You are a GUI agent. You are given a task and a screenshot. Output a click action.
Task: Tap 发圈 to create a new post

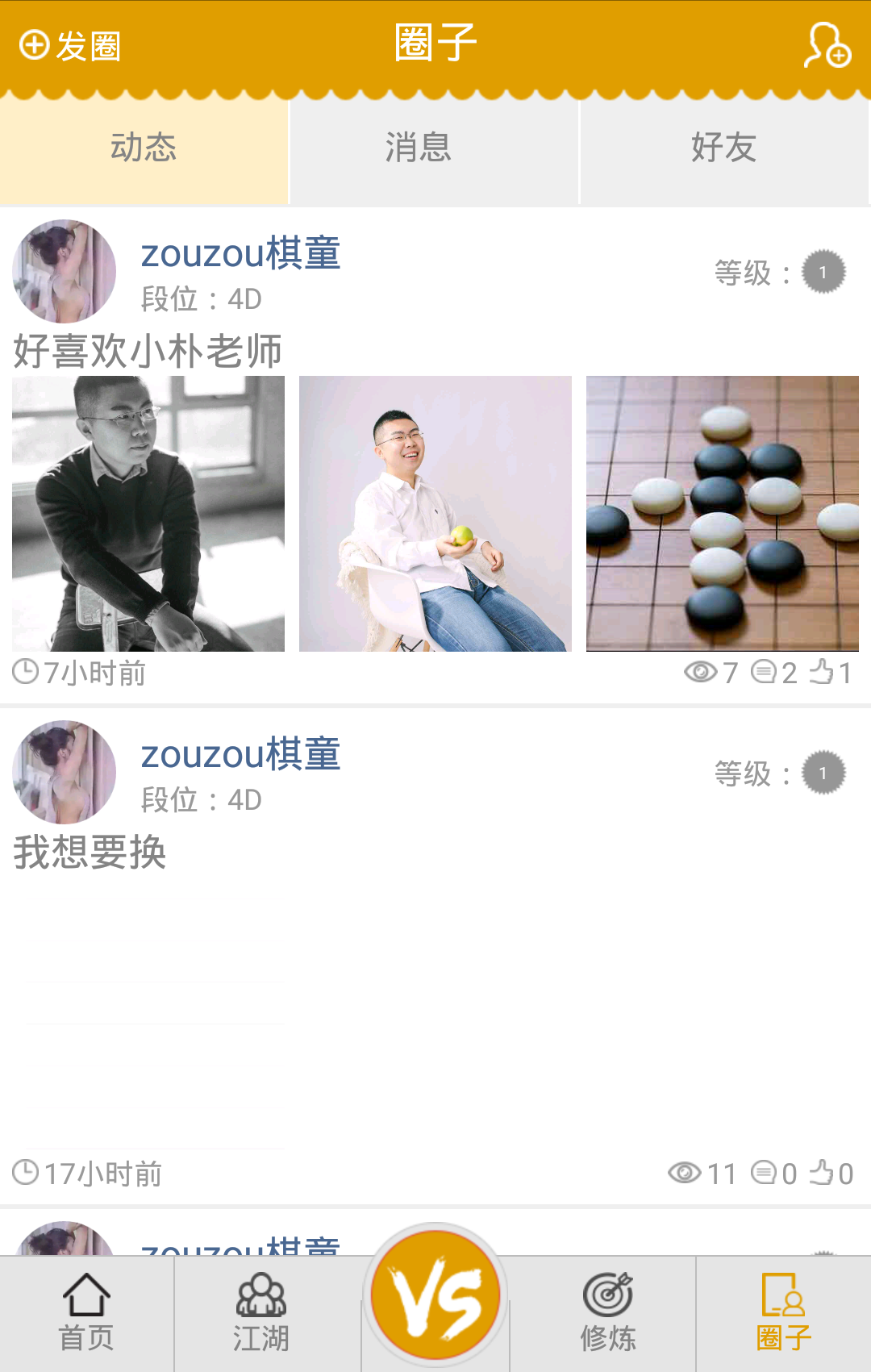pyautogui.click(x=70, y=46)
